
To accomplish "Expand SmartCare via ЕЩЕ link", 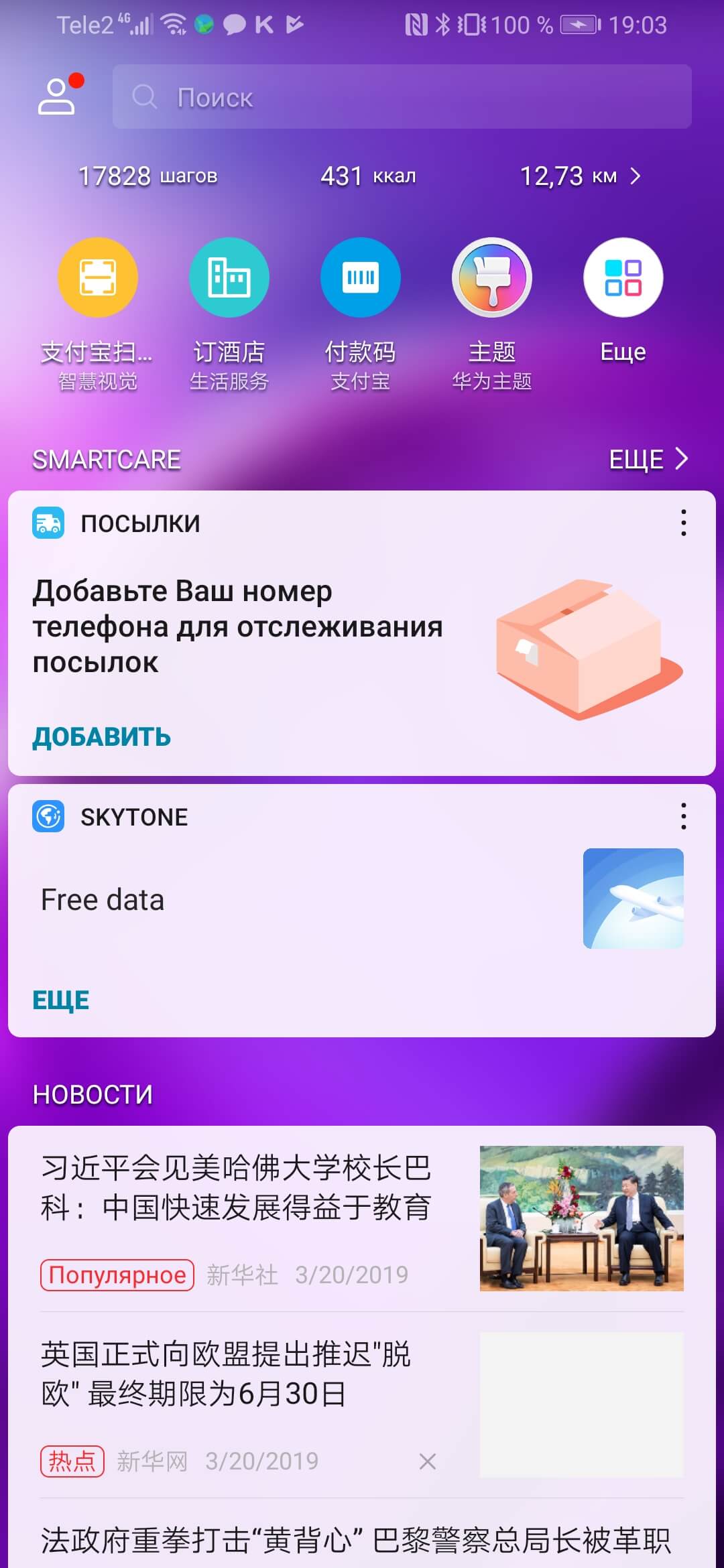I will click(648, 460).
